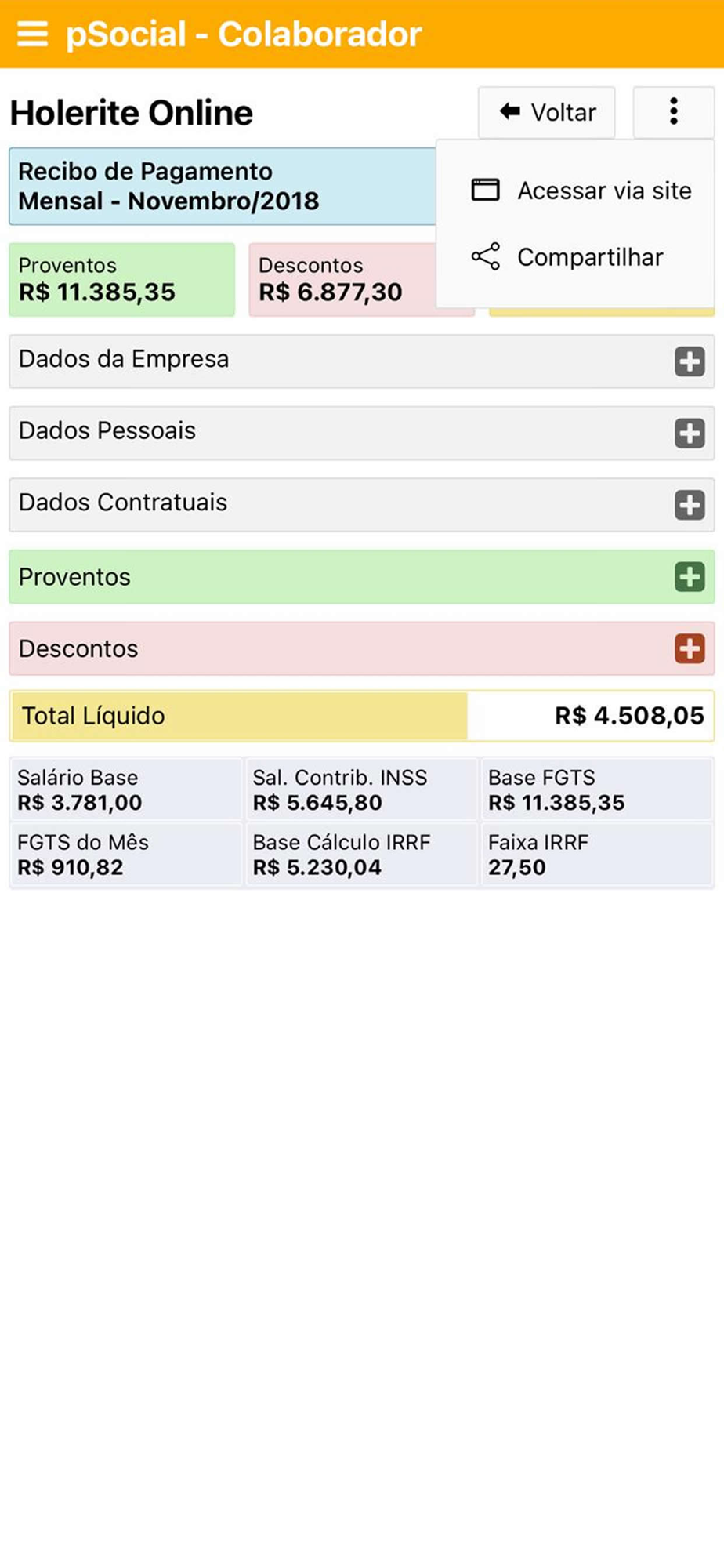This screenshot has height=1568, width=724.
Task: Open the hamburger drawer menu
Action: coord(32,34)
